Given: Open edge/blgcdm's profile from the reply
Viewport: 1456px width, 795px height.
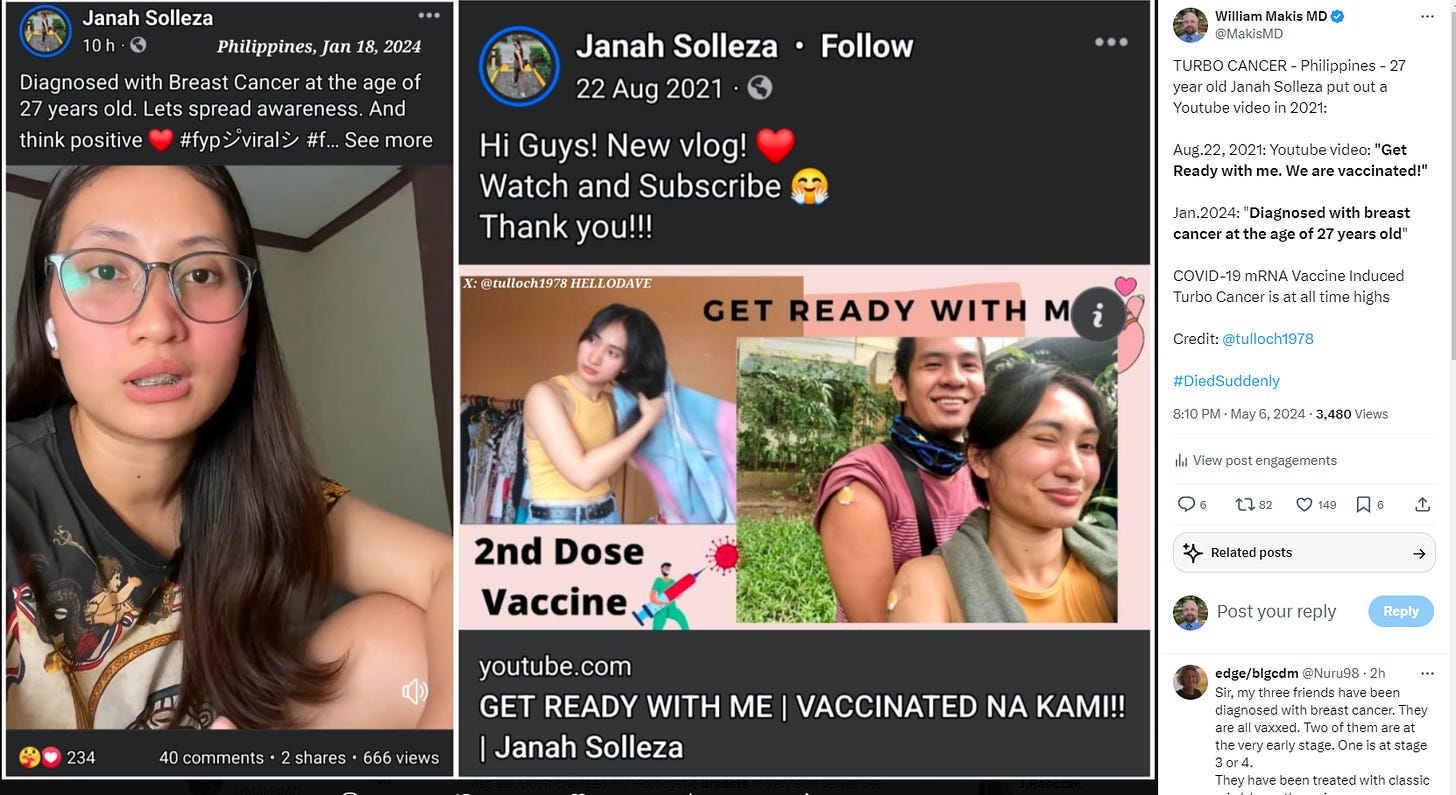Looking at the screenshot, I should pyautogui.click(x=1256, y=673).
